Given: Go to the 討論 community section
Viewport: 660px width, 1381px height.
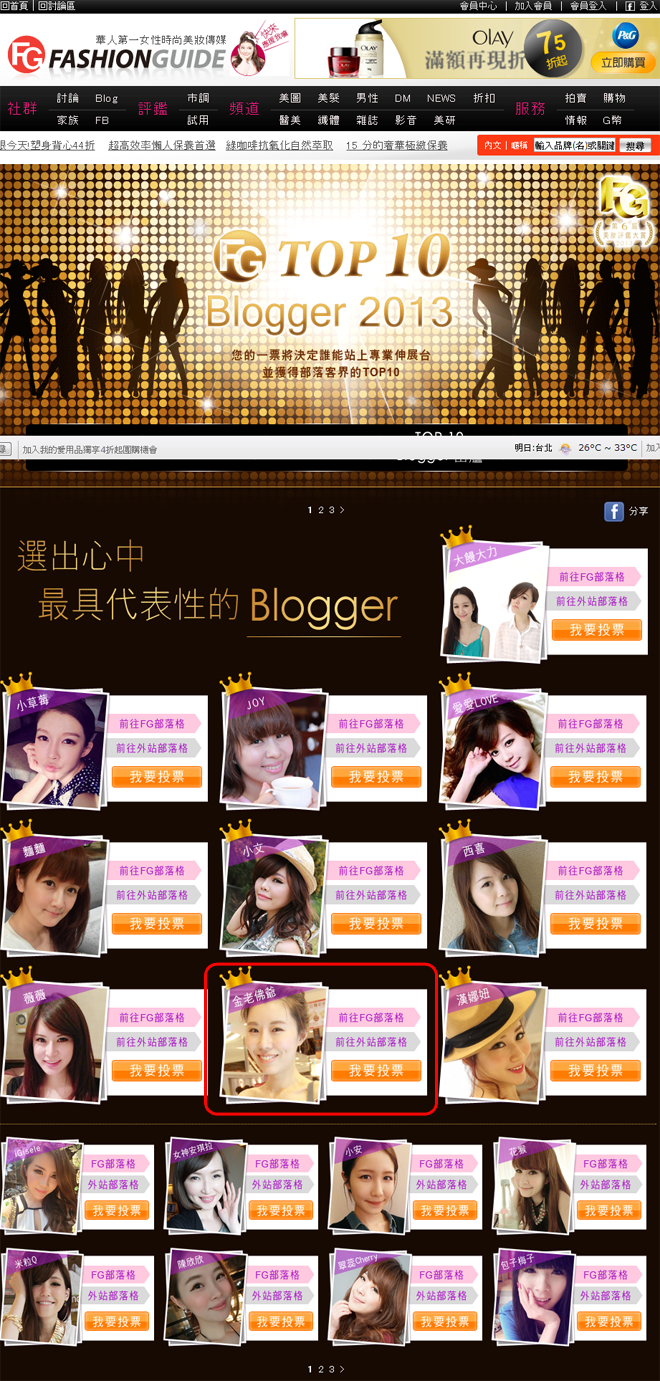Looking at the screenshot, I should [x=68, y=98].
